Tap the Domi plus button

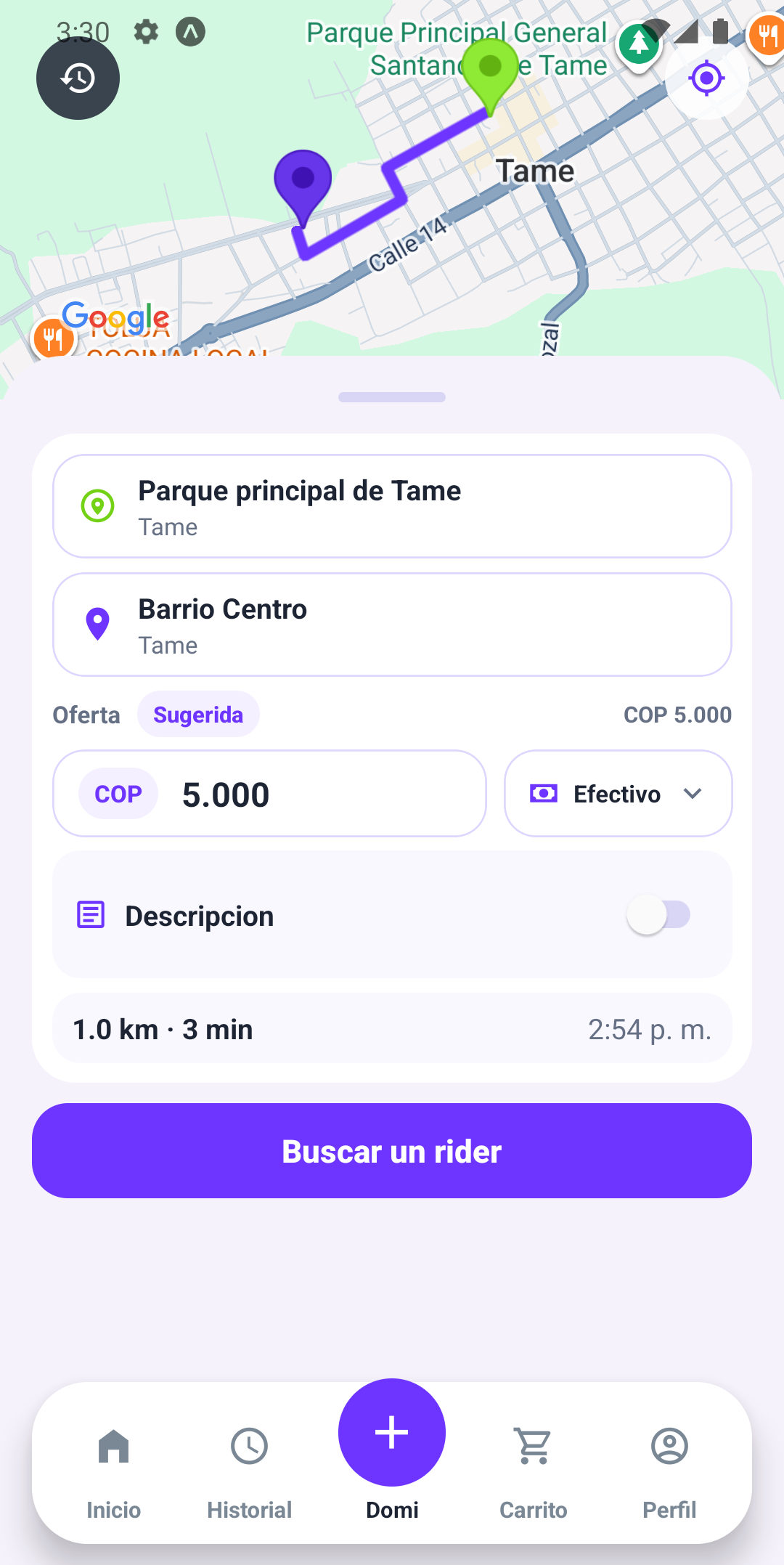(392, 1432)
